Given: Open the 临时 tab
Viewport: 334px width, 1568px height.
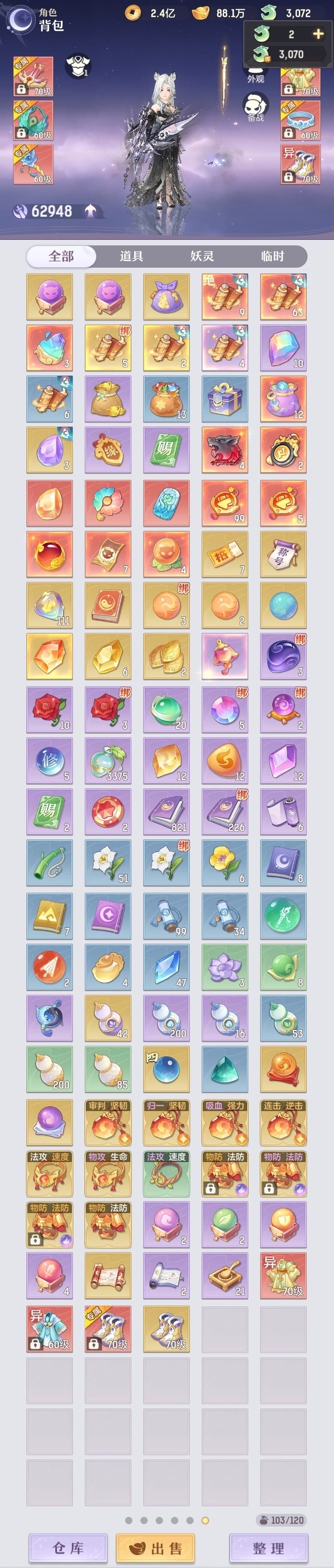Looking at the screenshot, I should click(272, 256).
